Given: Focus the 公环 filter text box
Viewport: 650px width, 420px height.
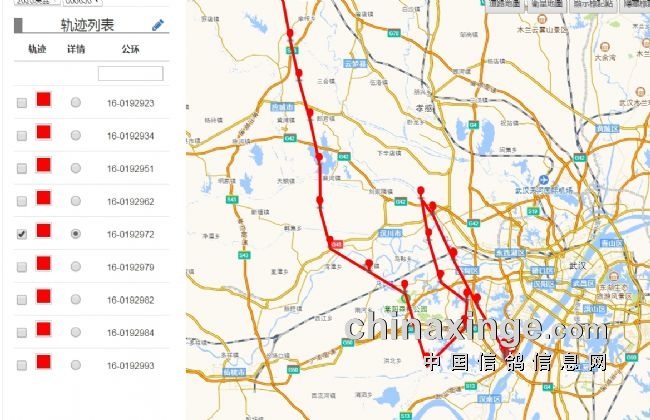Looking at the screenshot, I should 130,74.
